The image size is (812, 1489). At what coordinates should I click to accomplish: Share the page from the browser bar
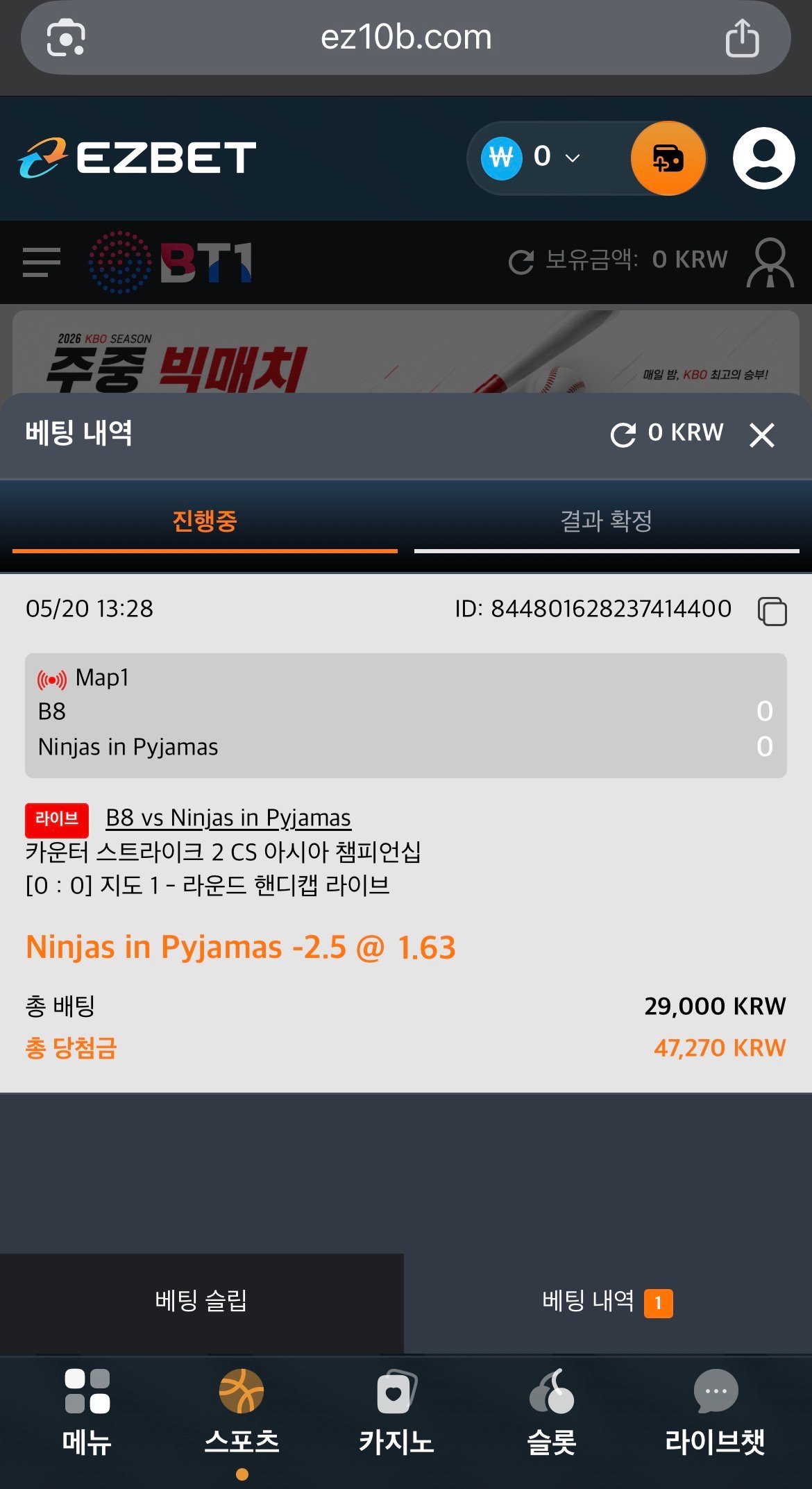coord(742,37)
